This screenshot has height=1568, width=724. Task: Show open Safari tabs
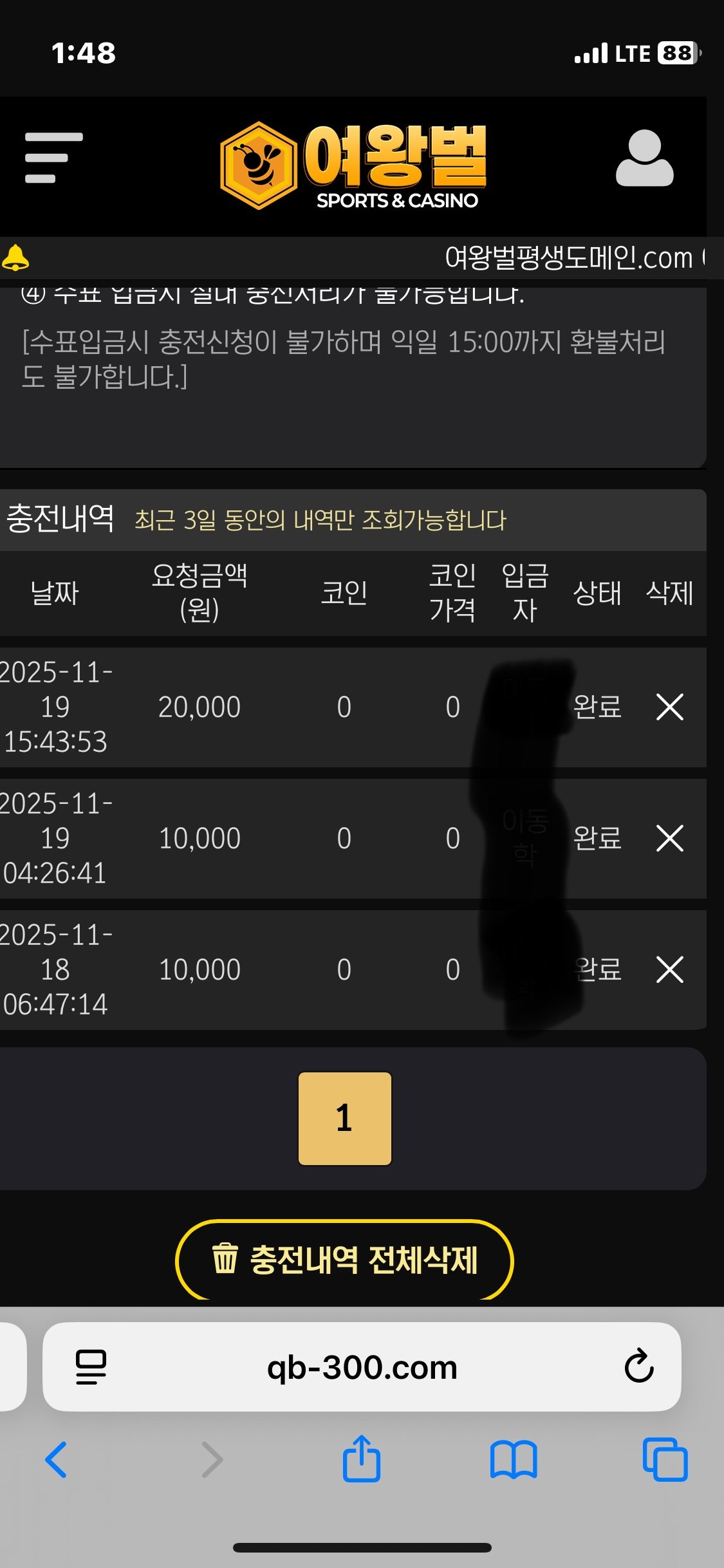point(665,1459)
